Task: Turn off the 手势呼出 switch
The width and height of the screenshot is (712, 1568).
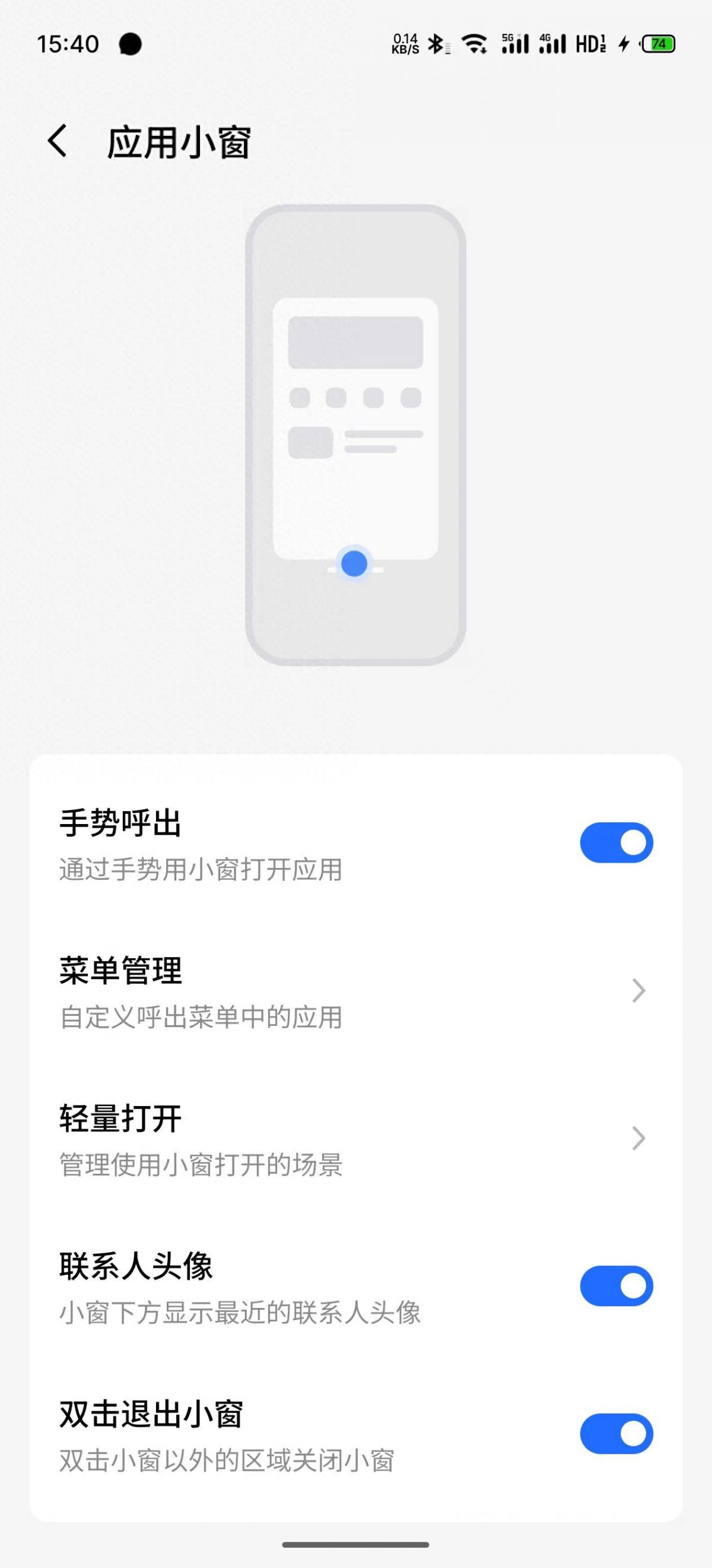Action: [x=616, y=842]
